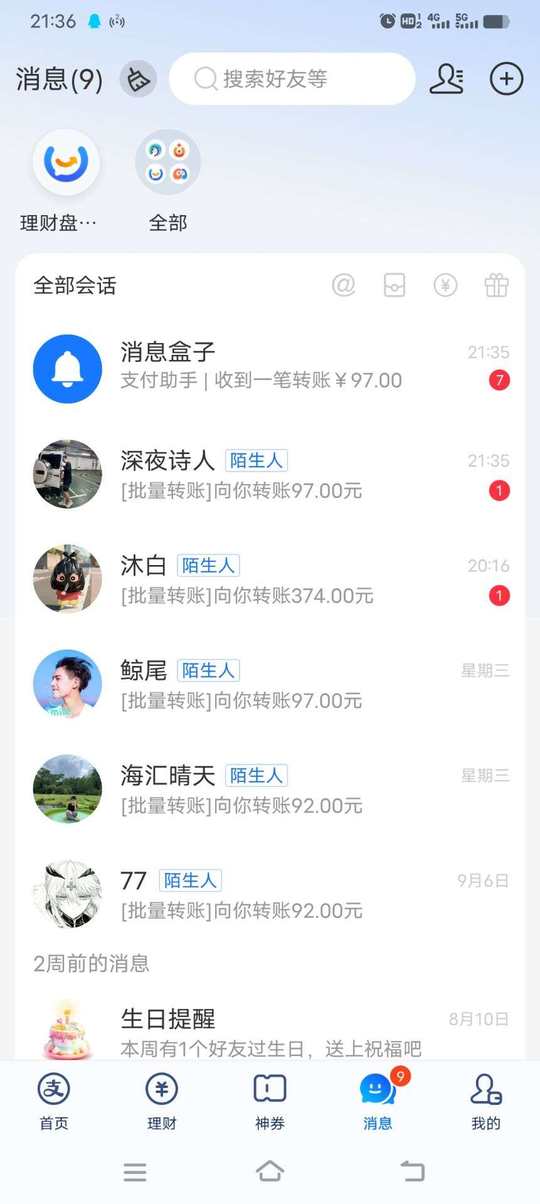Screen dimensions: 540x1204
Task: Open the contacts list icon
Action: click(446, 79)
